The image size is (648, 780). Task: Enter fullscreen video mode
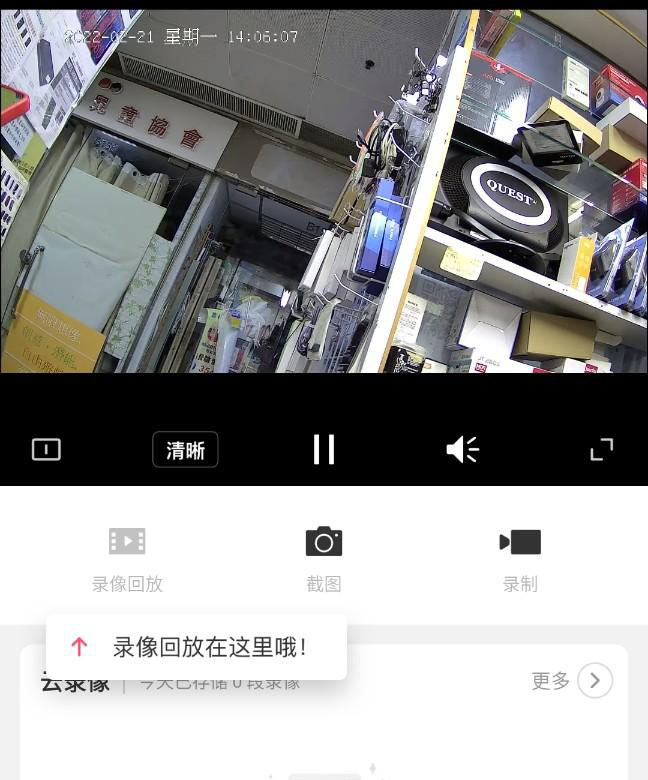(601, 449)
